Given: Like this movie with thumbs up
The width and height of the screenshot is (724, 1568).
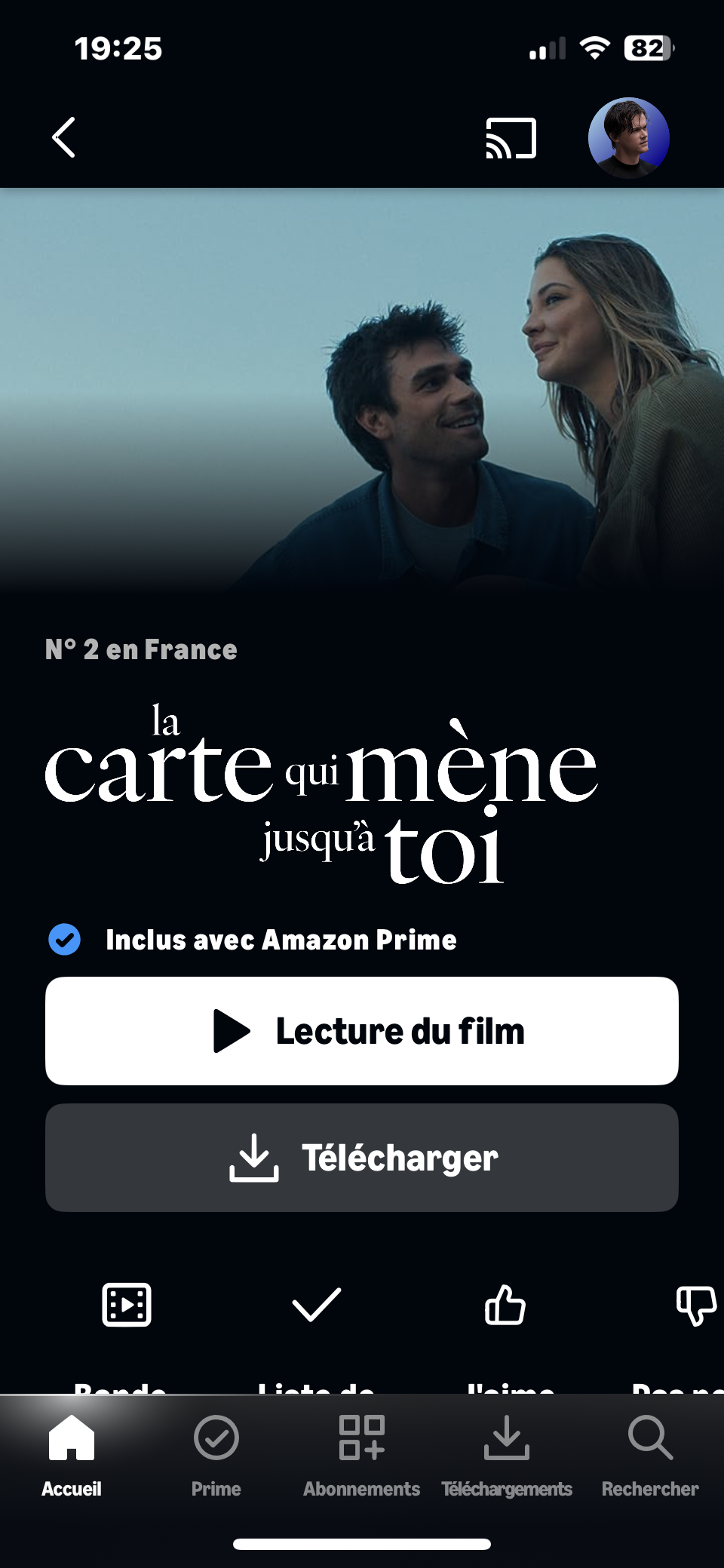Looking at the screenshot, I should [505, 1305].
